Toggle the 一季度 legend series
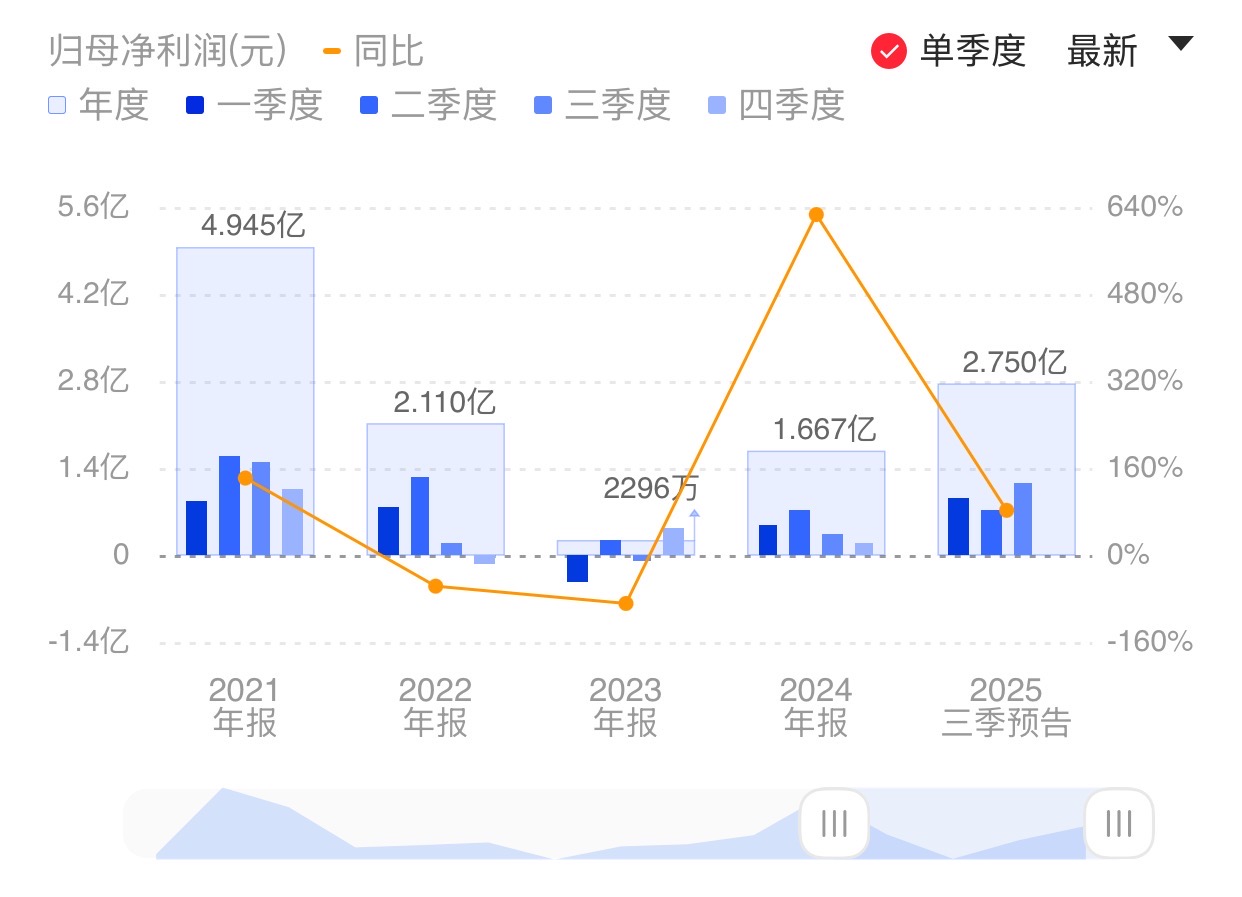 pos(253,104)
